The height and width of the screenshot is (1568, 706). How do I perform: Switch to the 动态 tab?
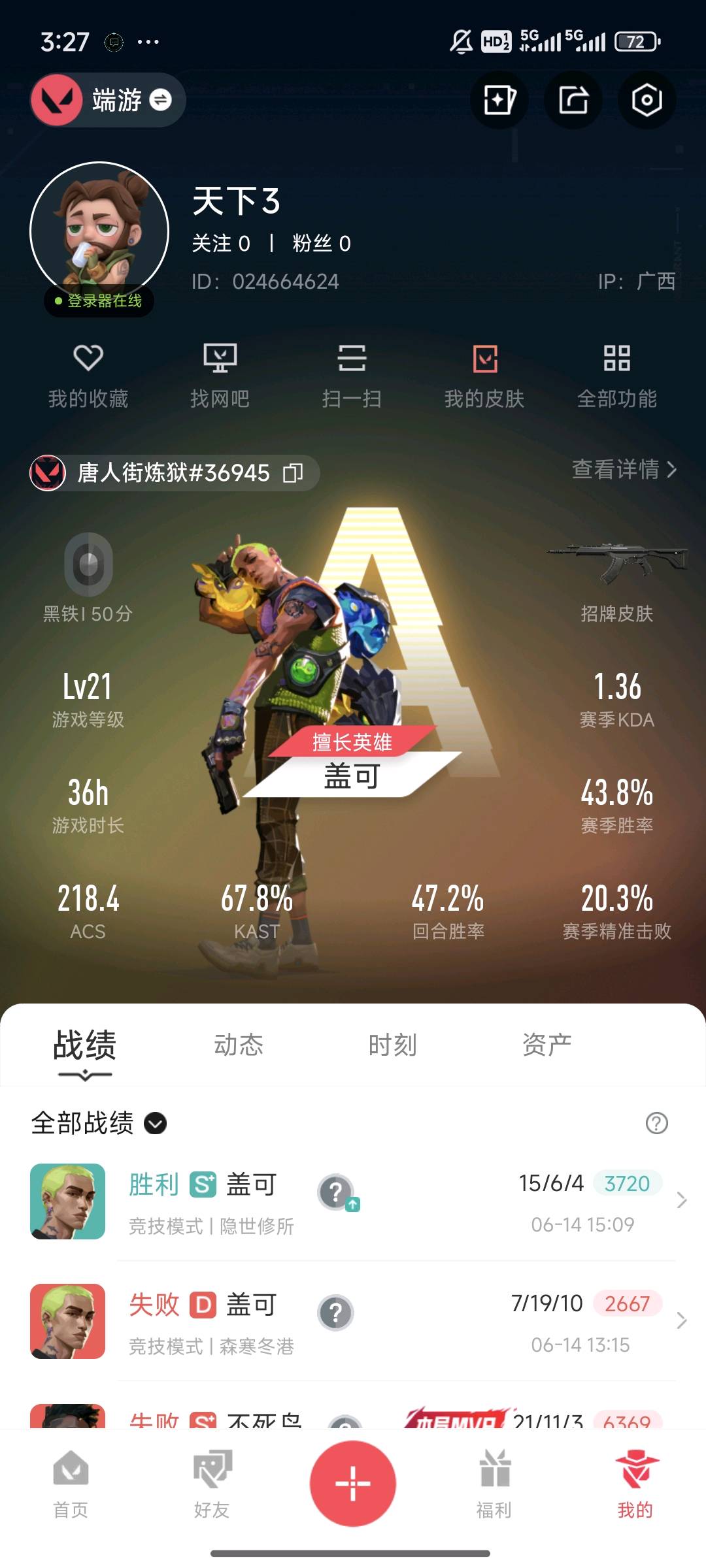click(x=239, y=1045)
